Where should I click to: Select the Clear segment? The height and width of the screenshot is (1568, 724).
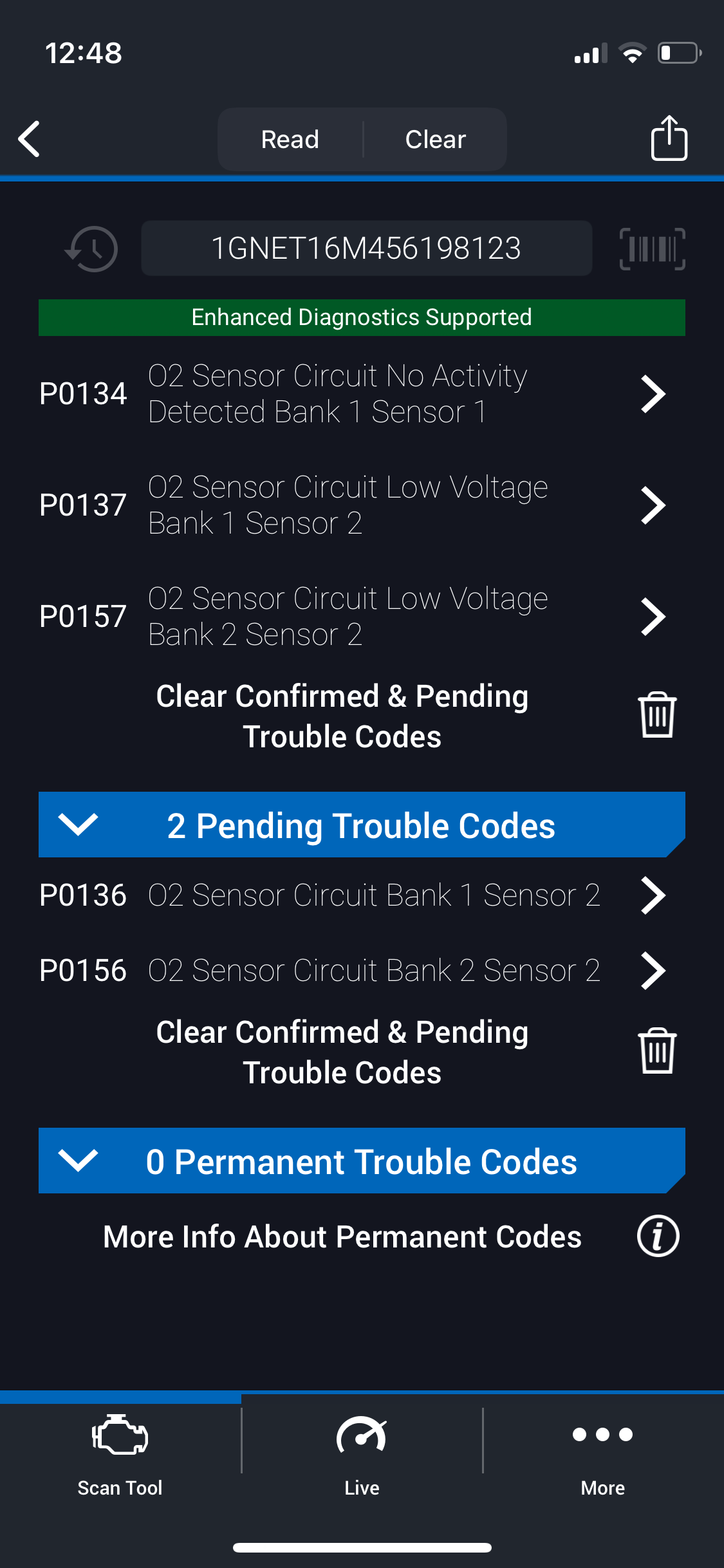point(435,140)
